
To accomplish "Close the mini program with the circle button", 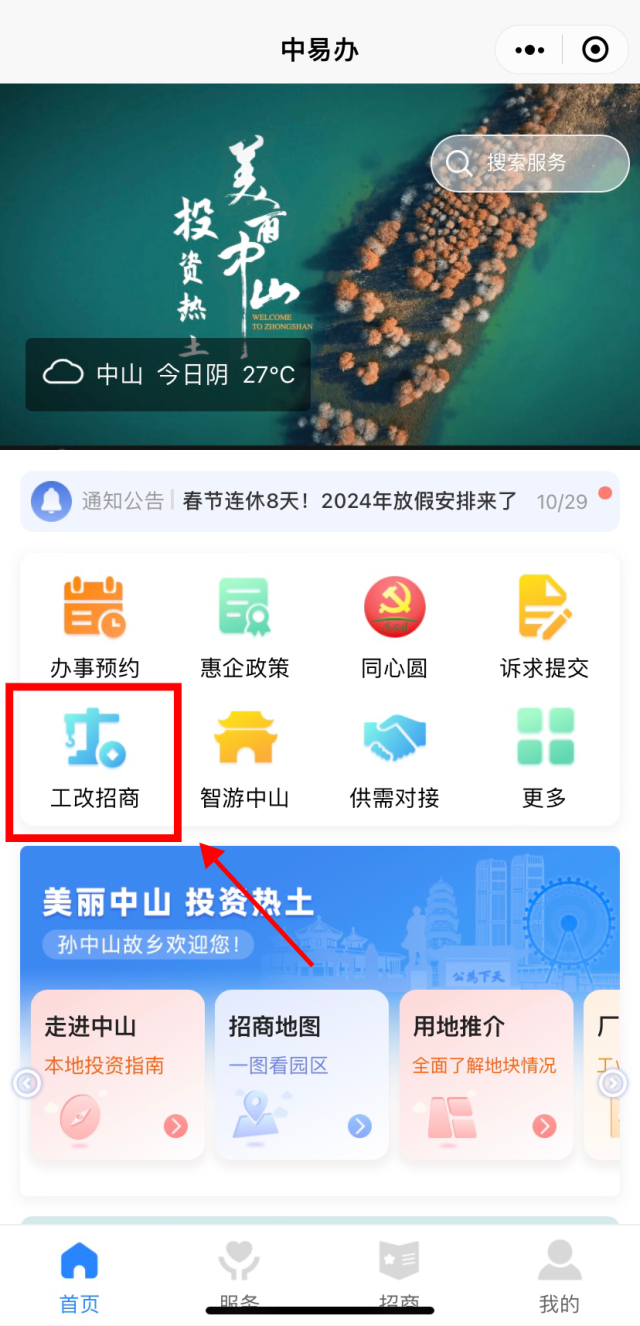I will 595,49.
